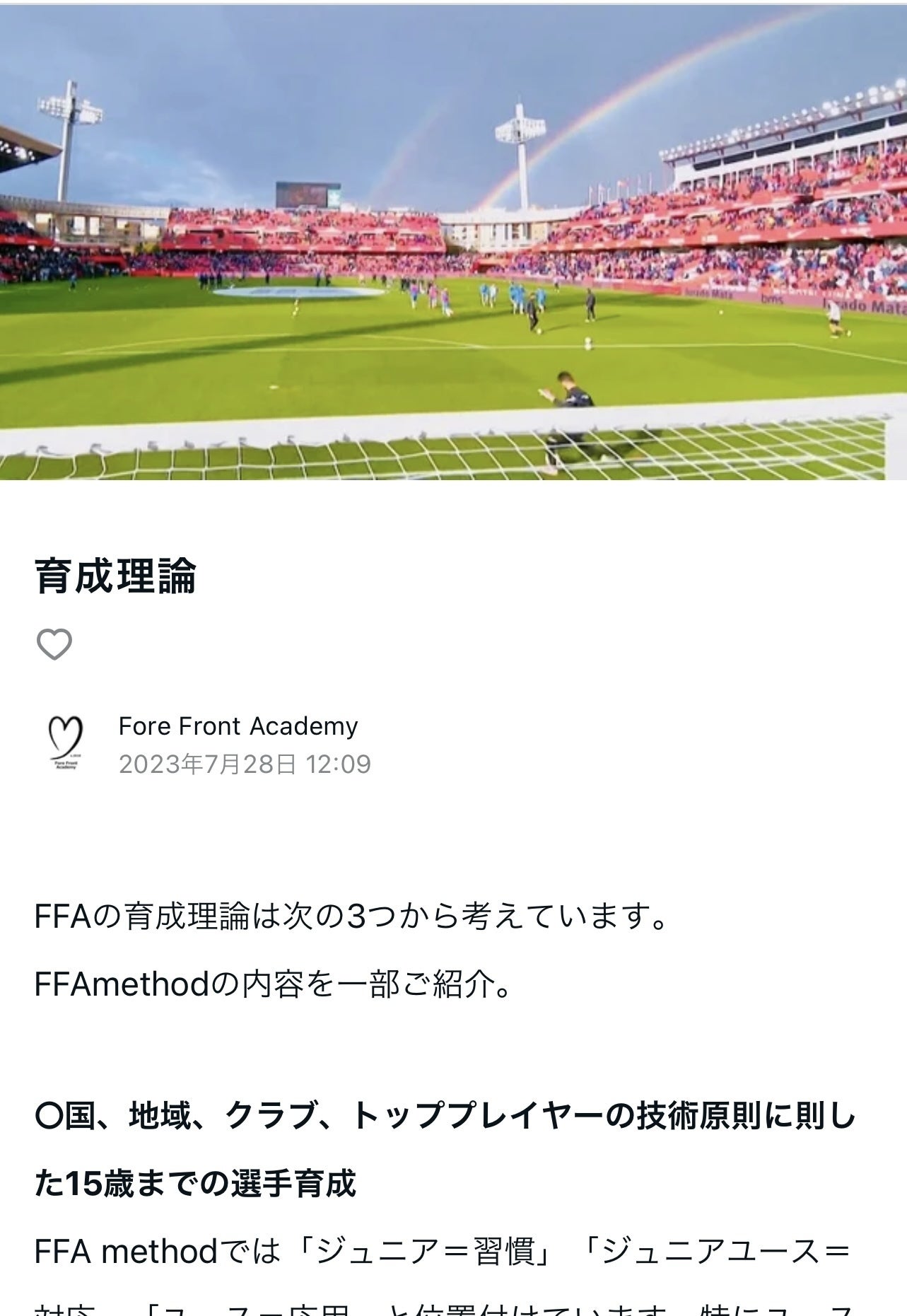Like the 育成理論 article with the heart
Screen dimensions: 907x1316
click(x=54, y=644)
